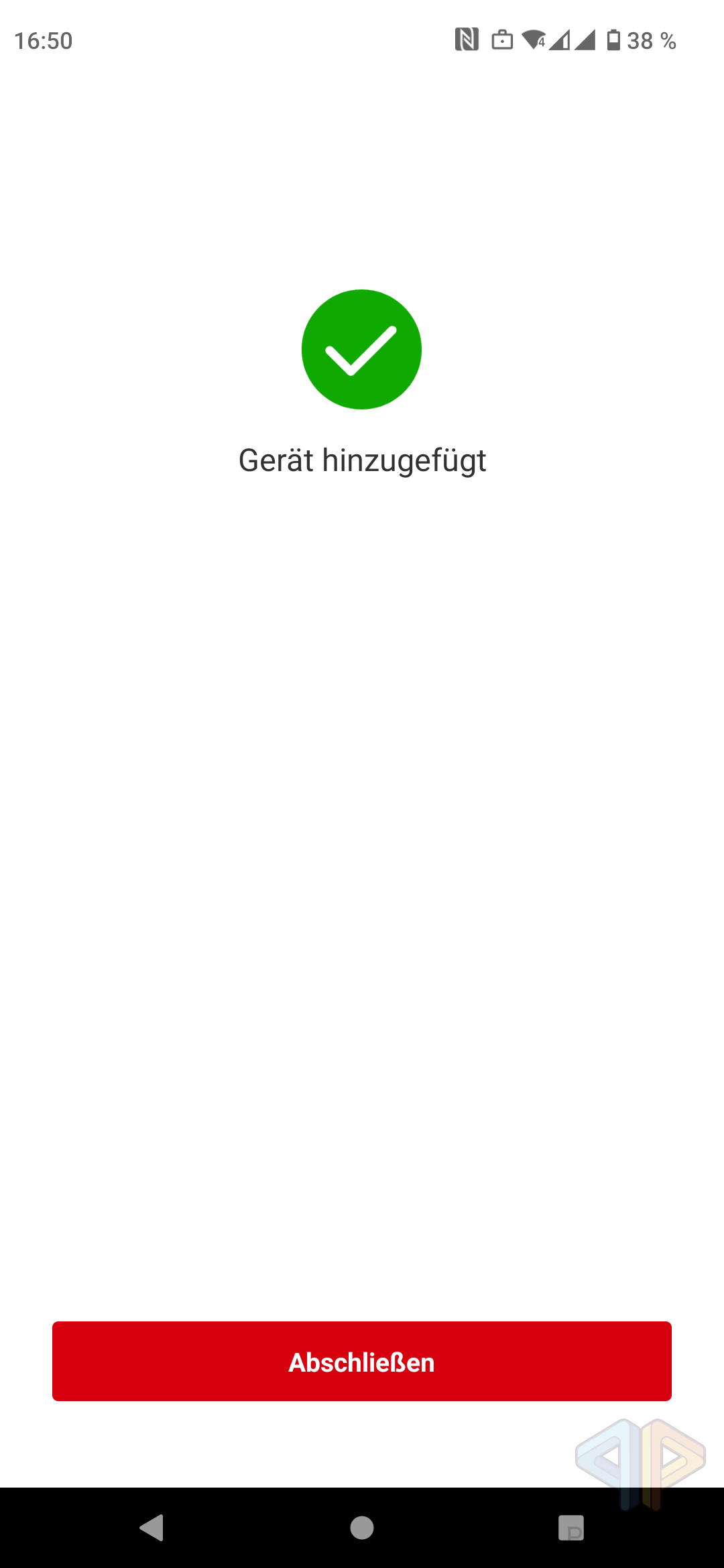Go back with the system back arrow
Image resolution: width=724 pixels, height=1568 pixels.
click(152, 1528)
